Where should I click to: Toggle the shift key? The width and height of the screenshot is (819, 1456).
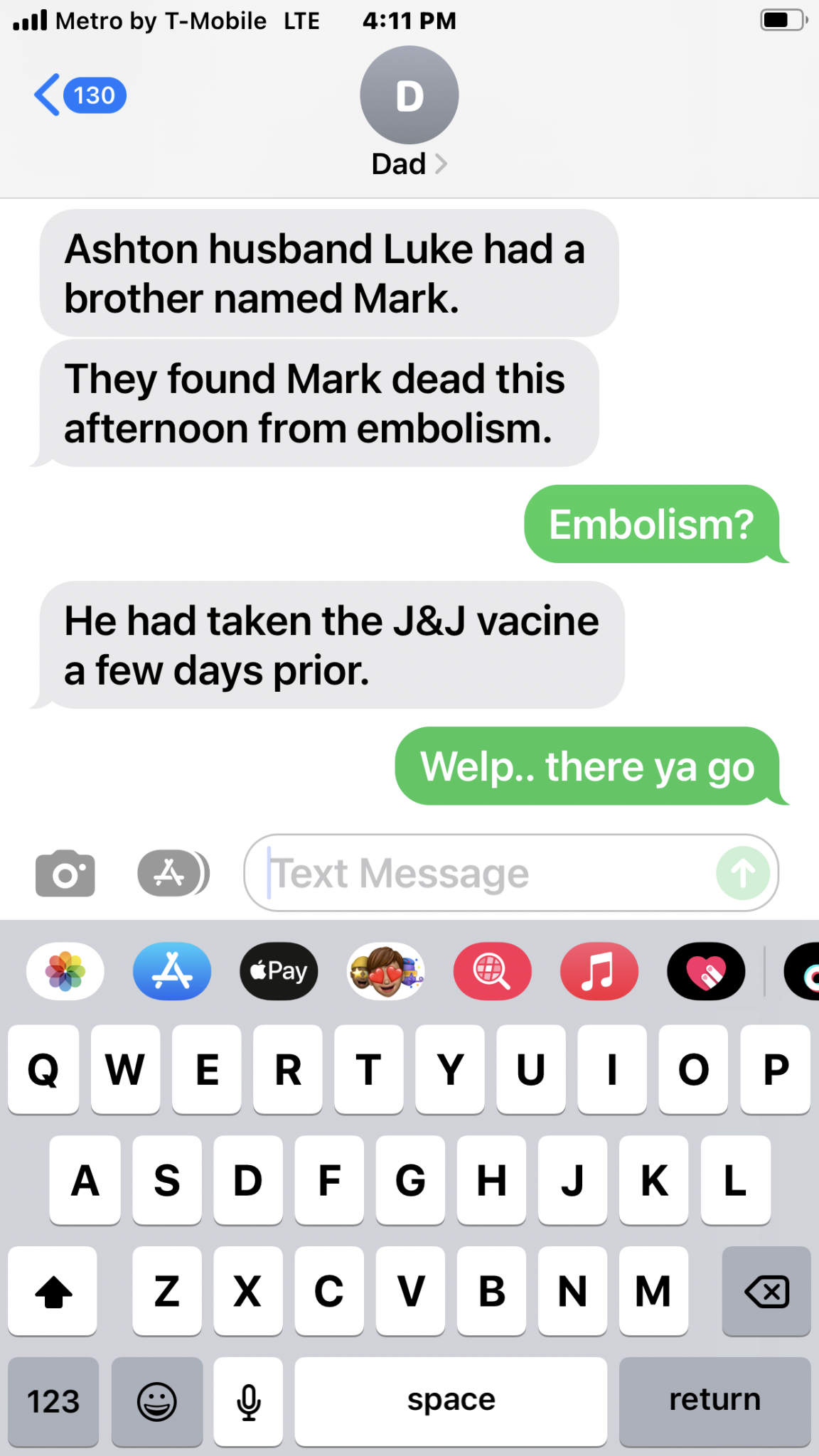tap(53, 1291)
